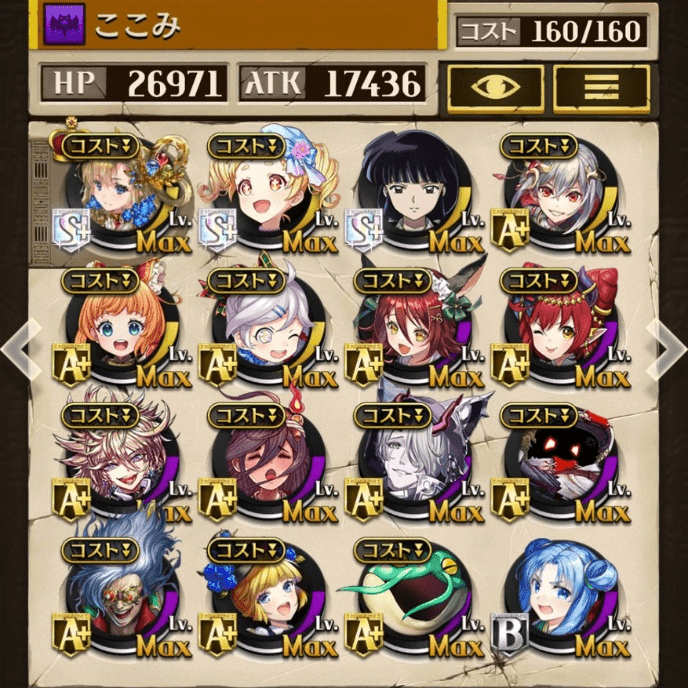688x688 pixels.
Task: Open the list menu button
Action: pyautogui.click(x=600, y=88)
